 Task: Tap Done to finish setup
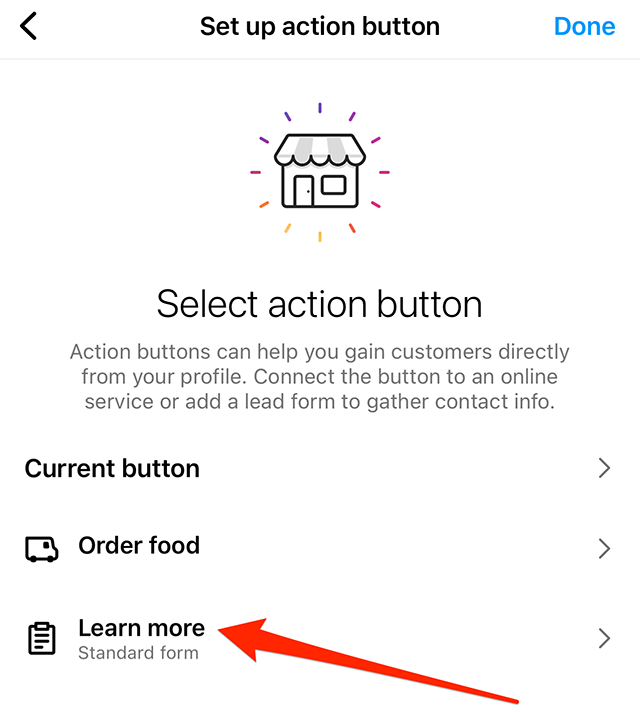pos(584,26)
